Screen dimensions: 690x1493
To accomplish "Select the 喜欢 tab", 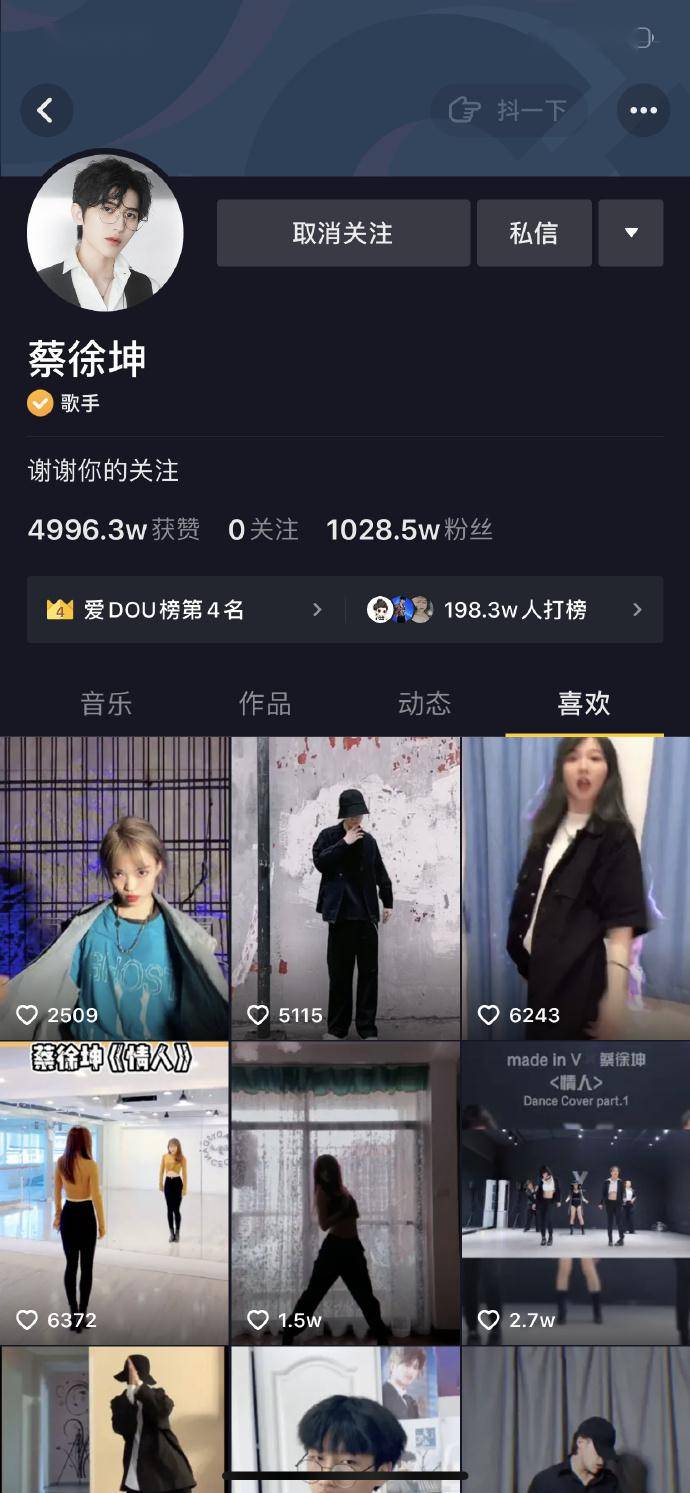I will click(x=584, y=703).
